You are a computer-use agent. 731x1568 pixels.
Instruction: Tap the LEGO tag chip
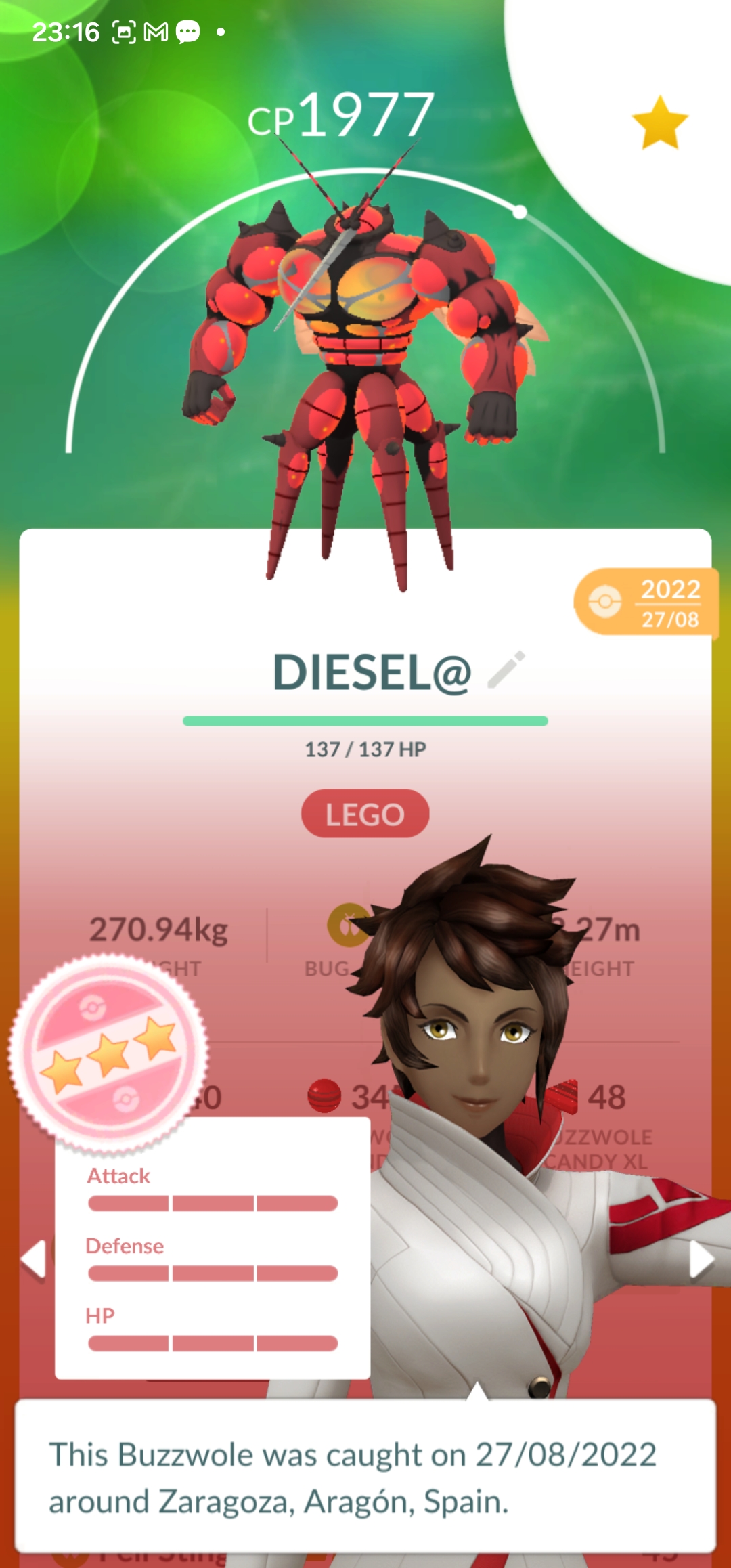365,814
